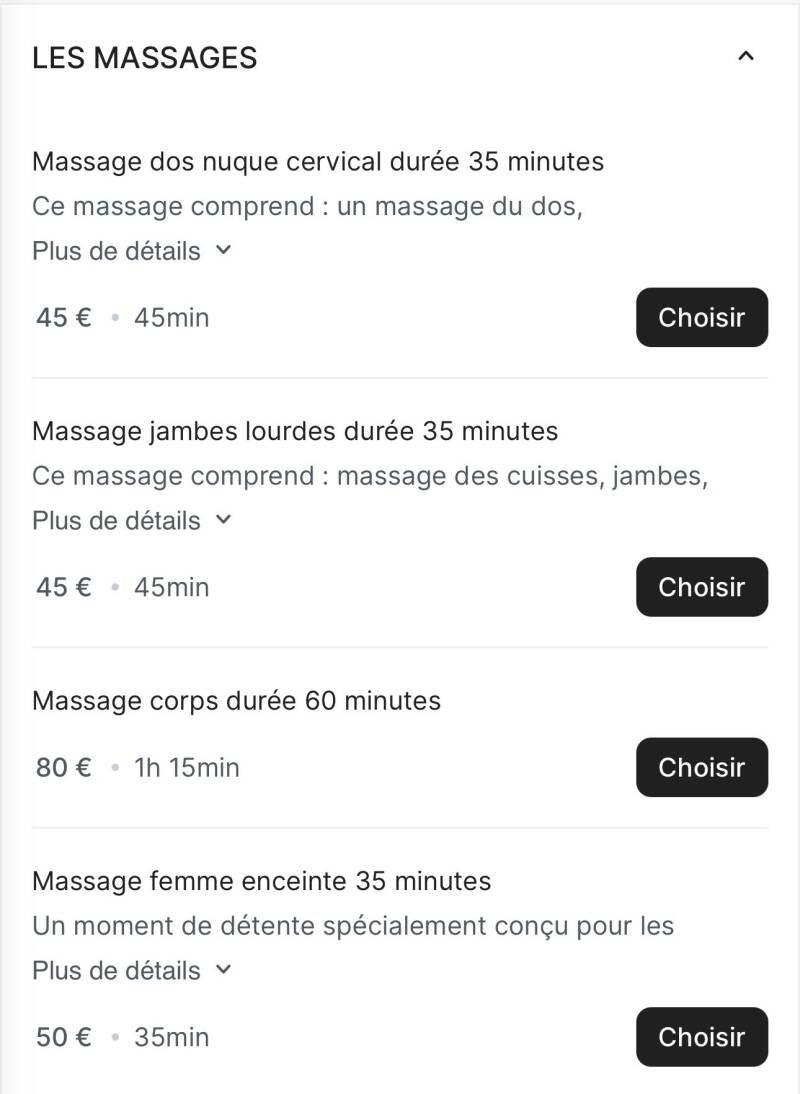The width and height of the screenshot is (800, 1094).
Task: Expand details for Massage dos nuque cervical
Action: 131,251
